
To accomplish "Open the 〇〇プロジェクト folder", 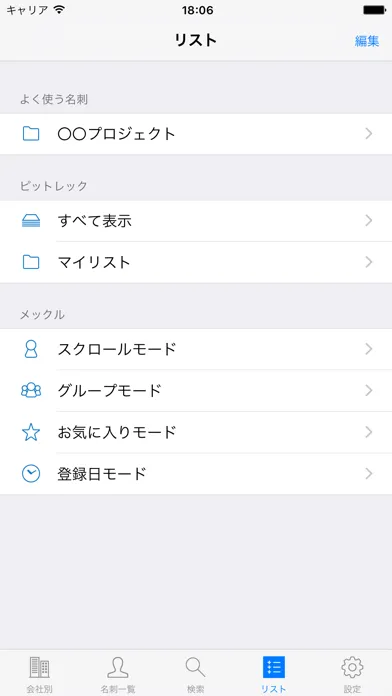I will 196,134.
